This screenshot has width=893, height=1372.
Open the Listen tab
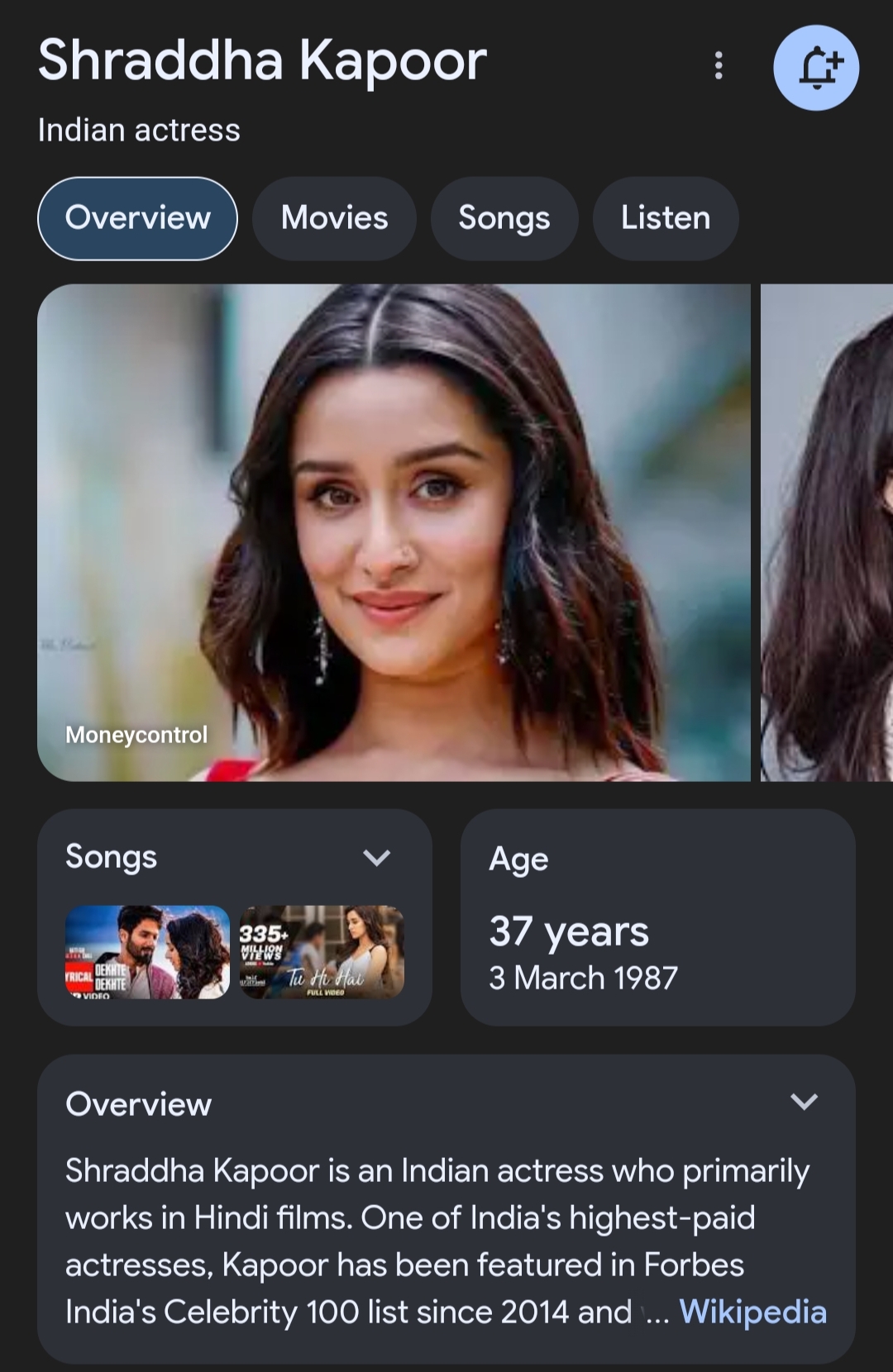tap(666, 218)
